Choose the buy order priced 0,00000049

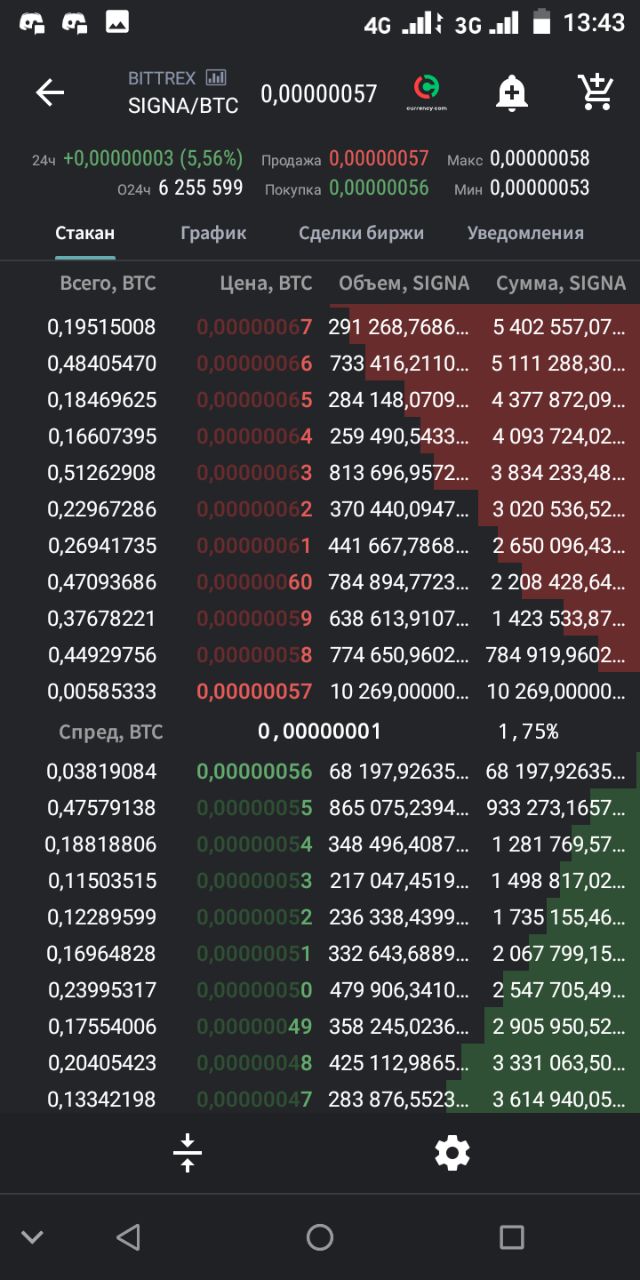(x=320, y=1026)
